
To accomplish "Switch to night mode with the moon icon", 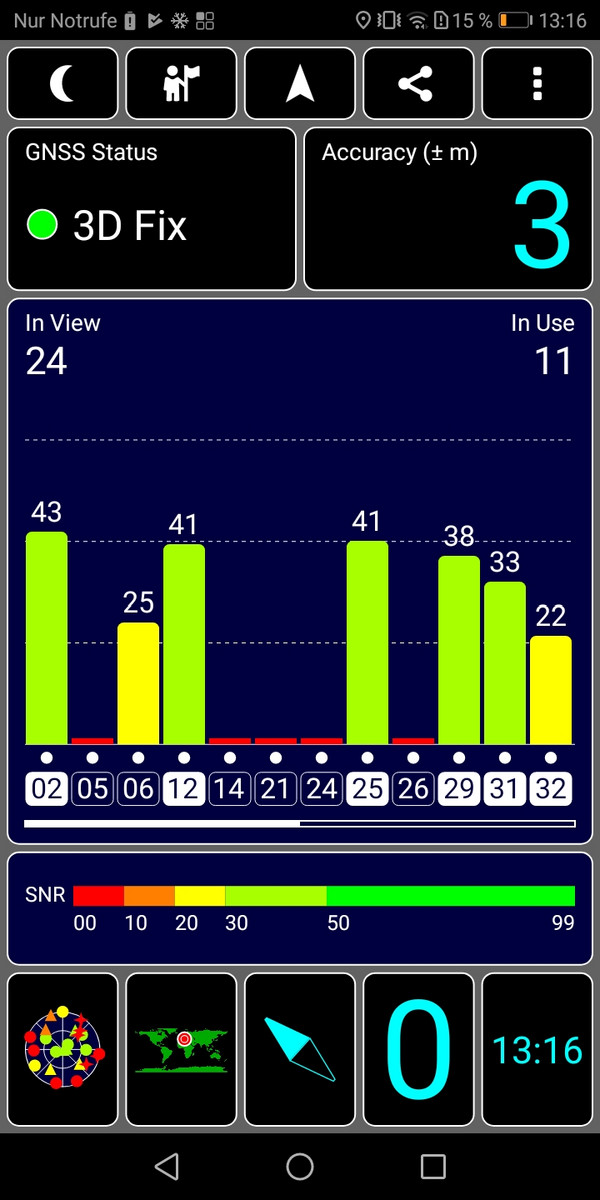I will tap(63, 84).
